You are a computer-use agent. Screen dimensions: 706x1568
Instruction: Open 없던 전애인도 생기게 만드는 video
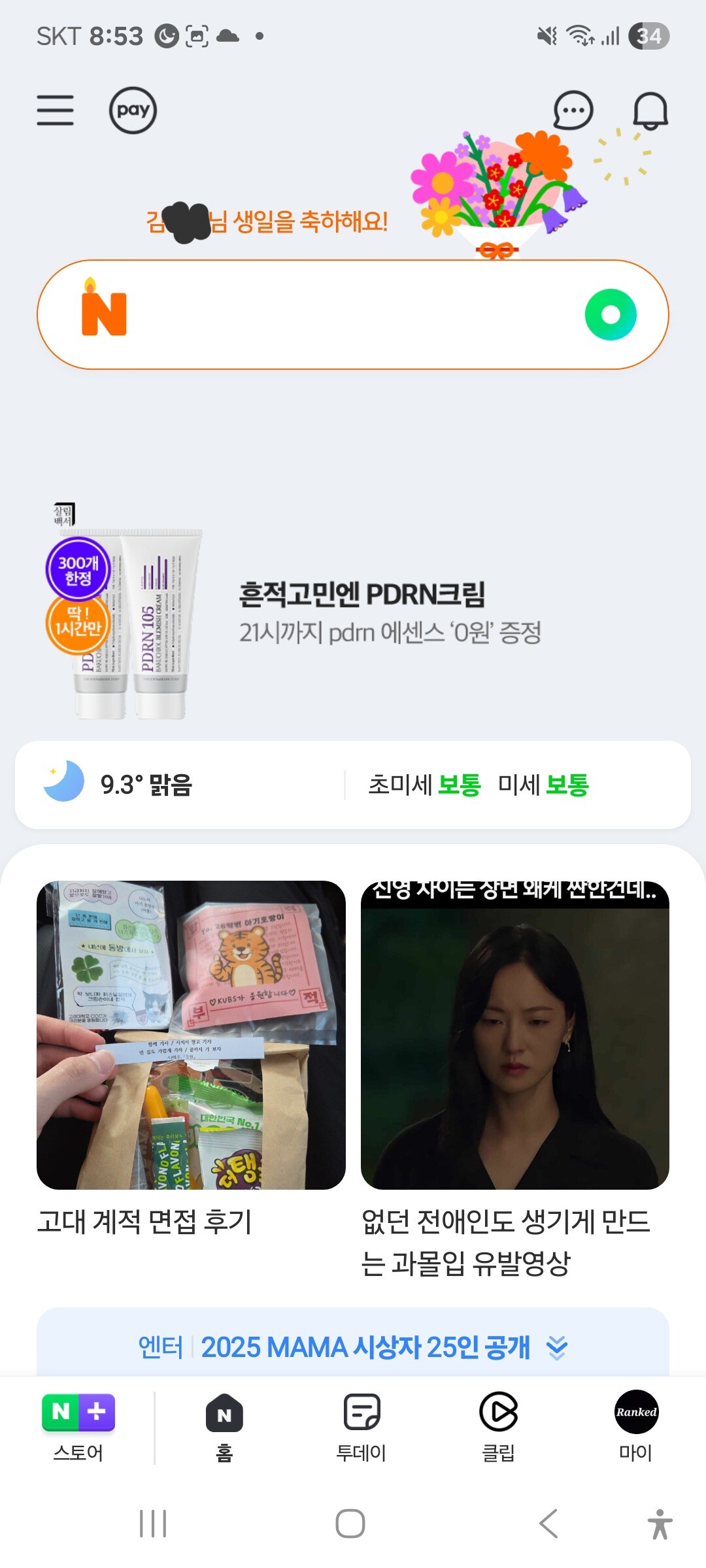pyautogui.click(x=515, y=1058)
